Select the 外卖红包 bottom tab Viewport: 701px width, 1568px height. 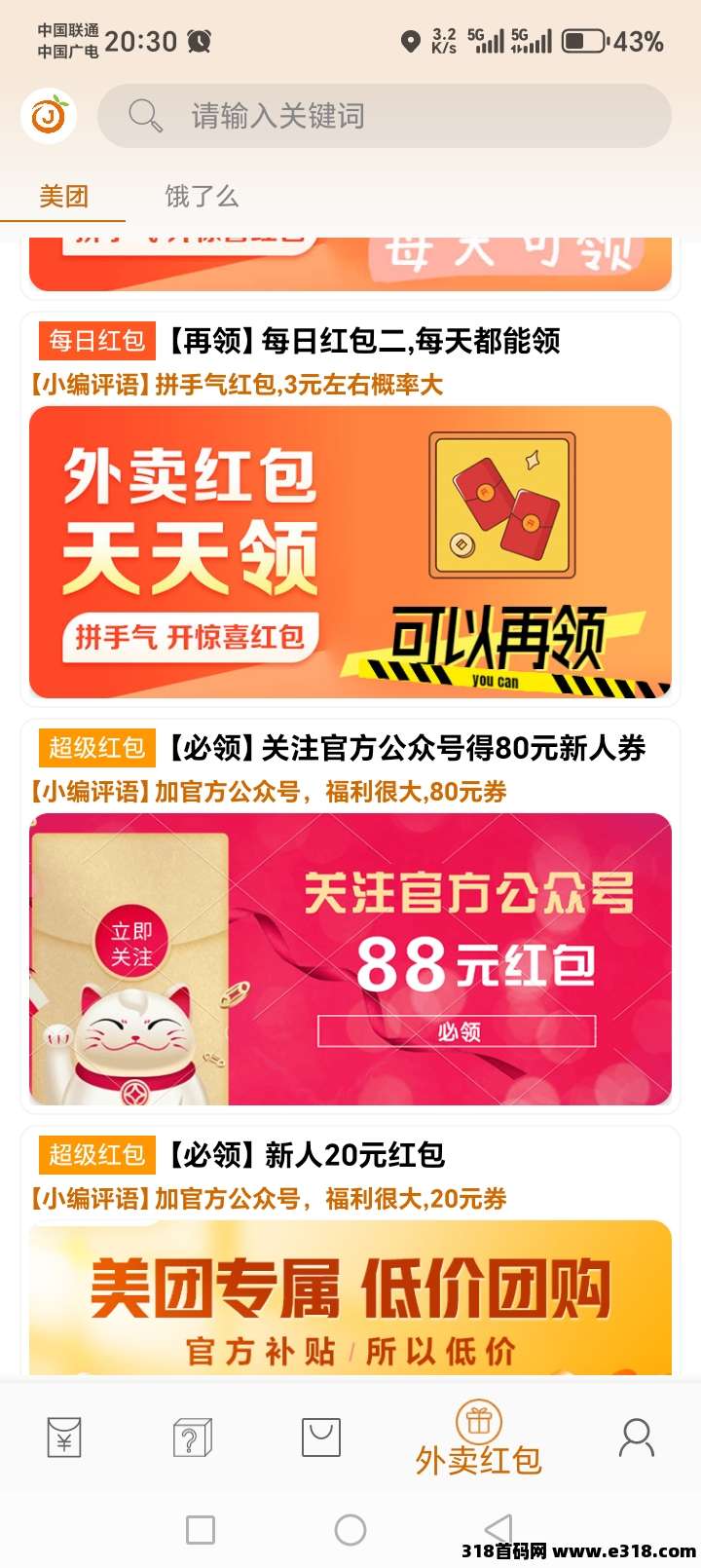pyautogui.click(x=478, y=1439)
